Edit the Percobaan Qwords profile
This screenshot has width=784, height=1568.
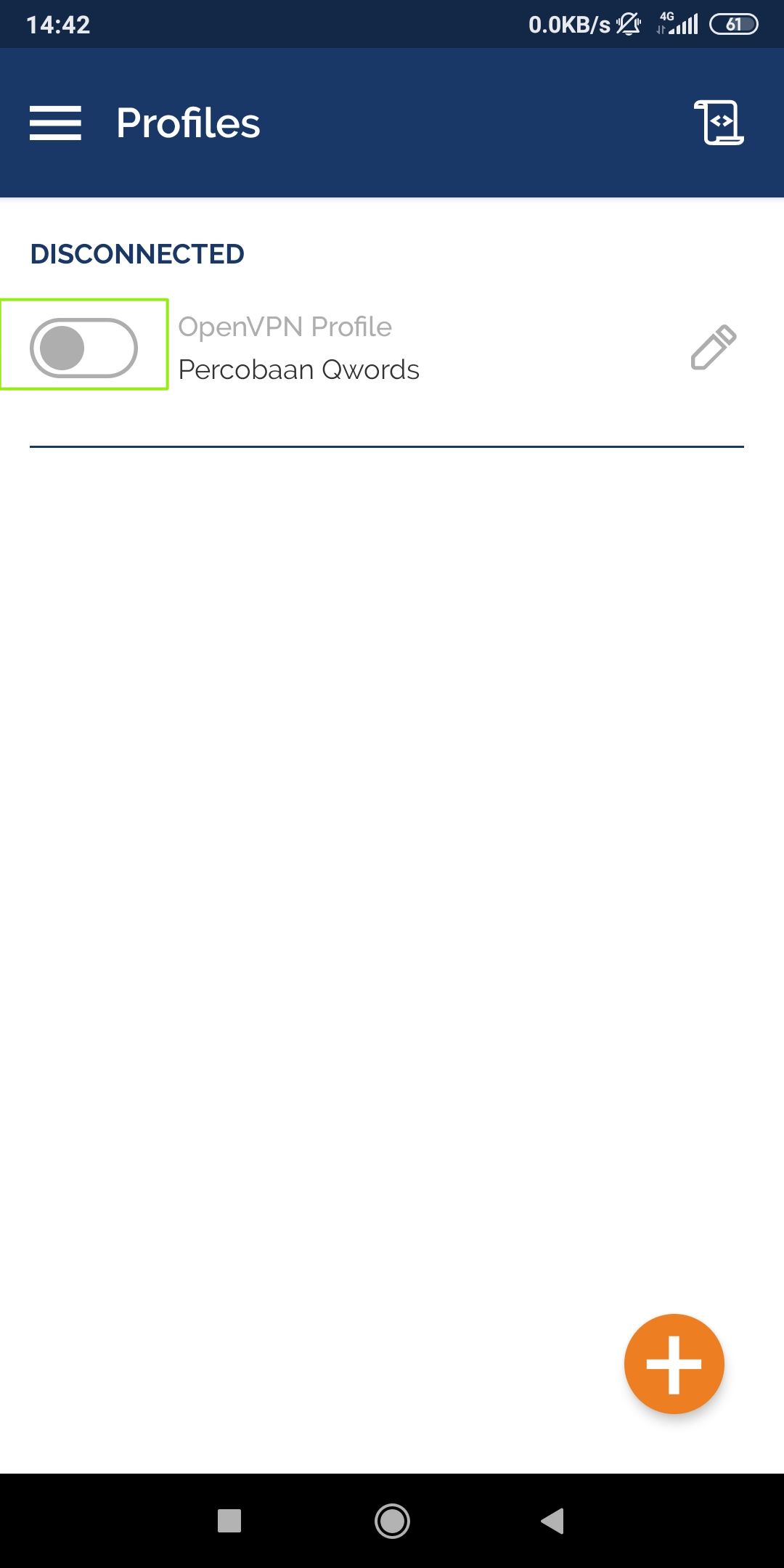[x=713, y=348]
